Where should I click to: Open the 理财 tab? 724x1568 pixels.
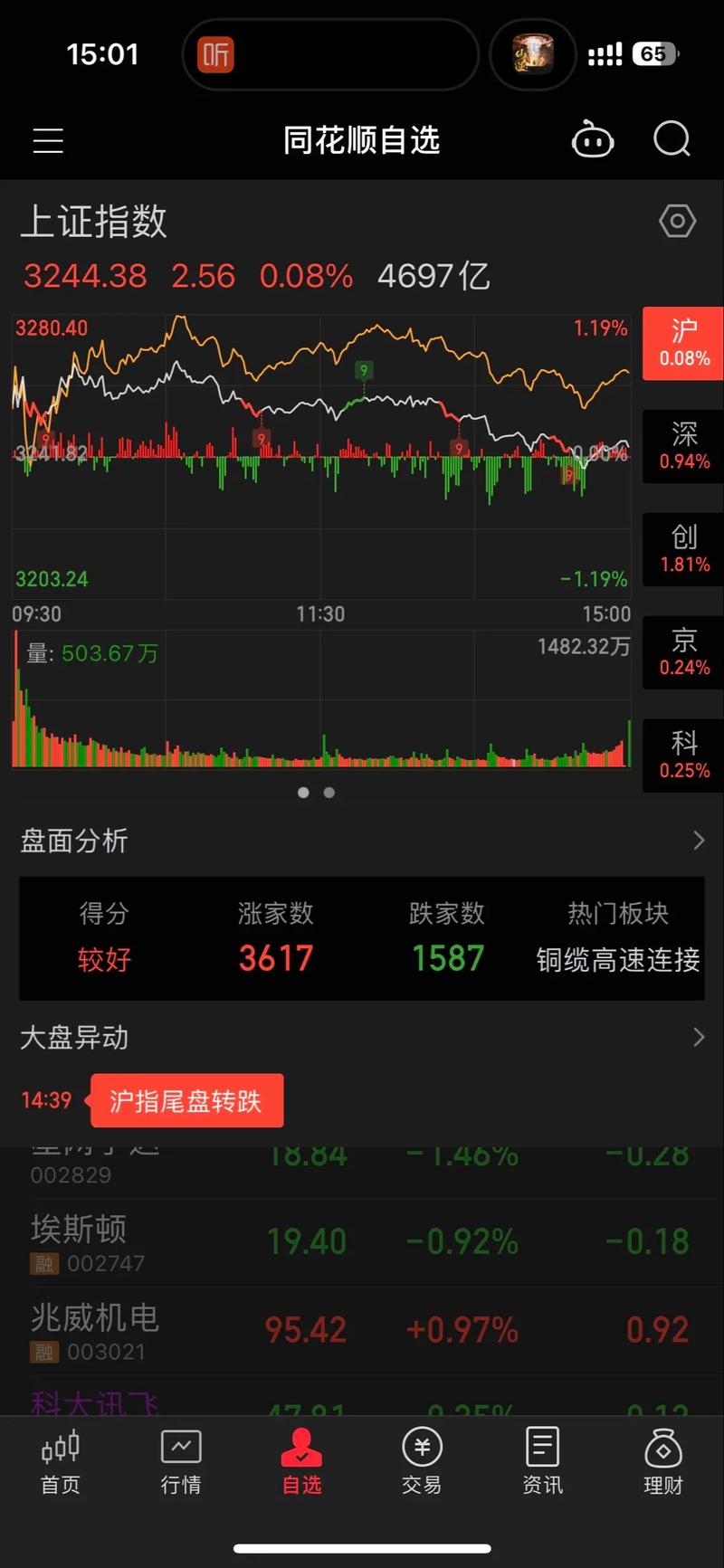pos(662,1461)
